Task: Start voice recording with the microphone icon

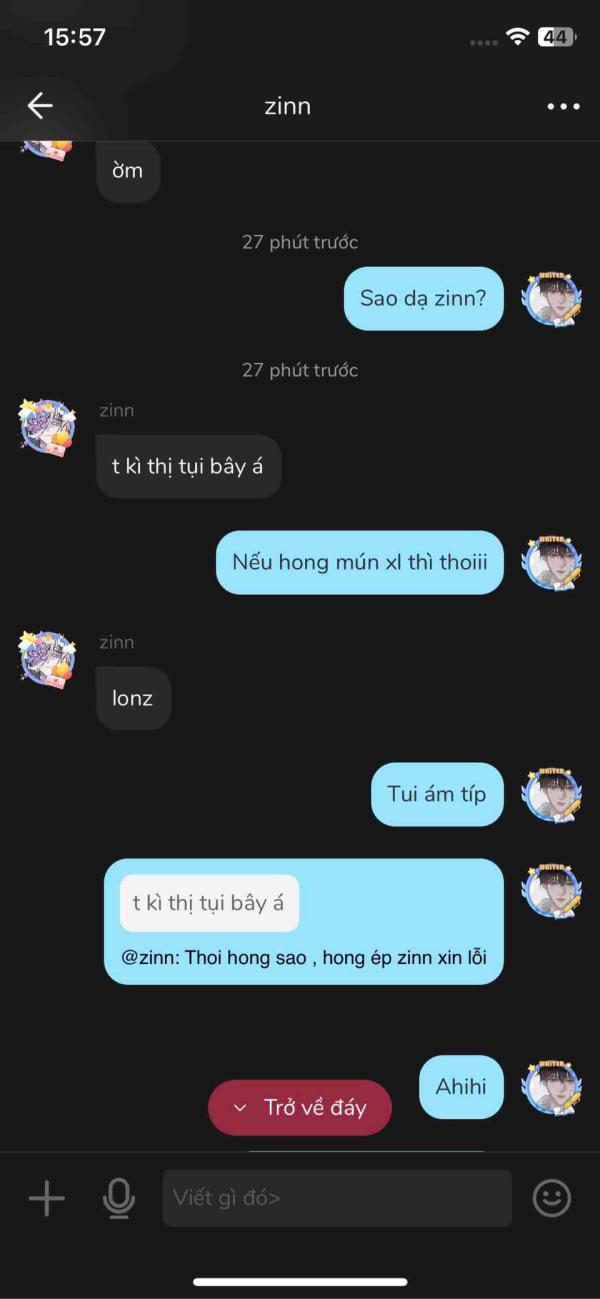Action: [x=119, y=1197]
